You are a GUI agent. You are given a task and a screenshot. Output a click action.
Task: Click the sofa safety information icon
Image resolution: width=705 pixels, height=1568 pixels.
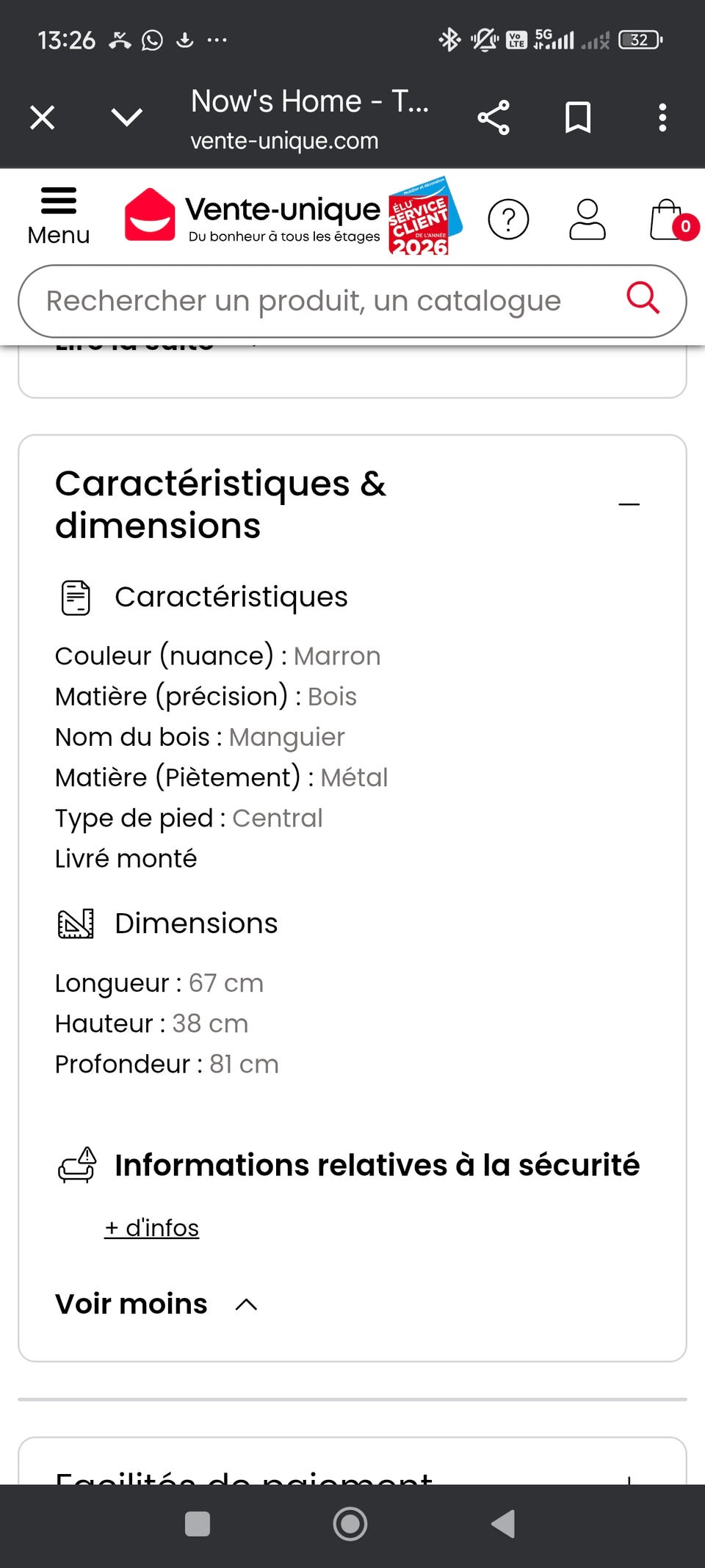(77, 1166)
